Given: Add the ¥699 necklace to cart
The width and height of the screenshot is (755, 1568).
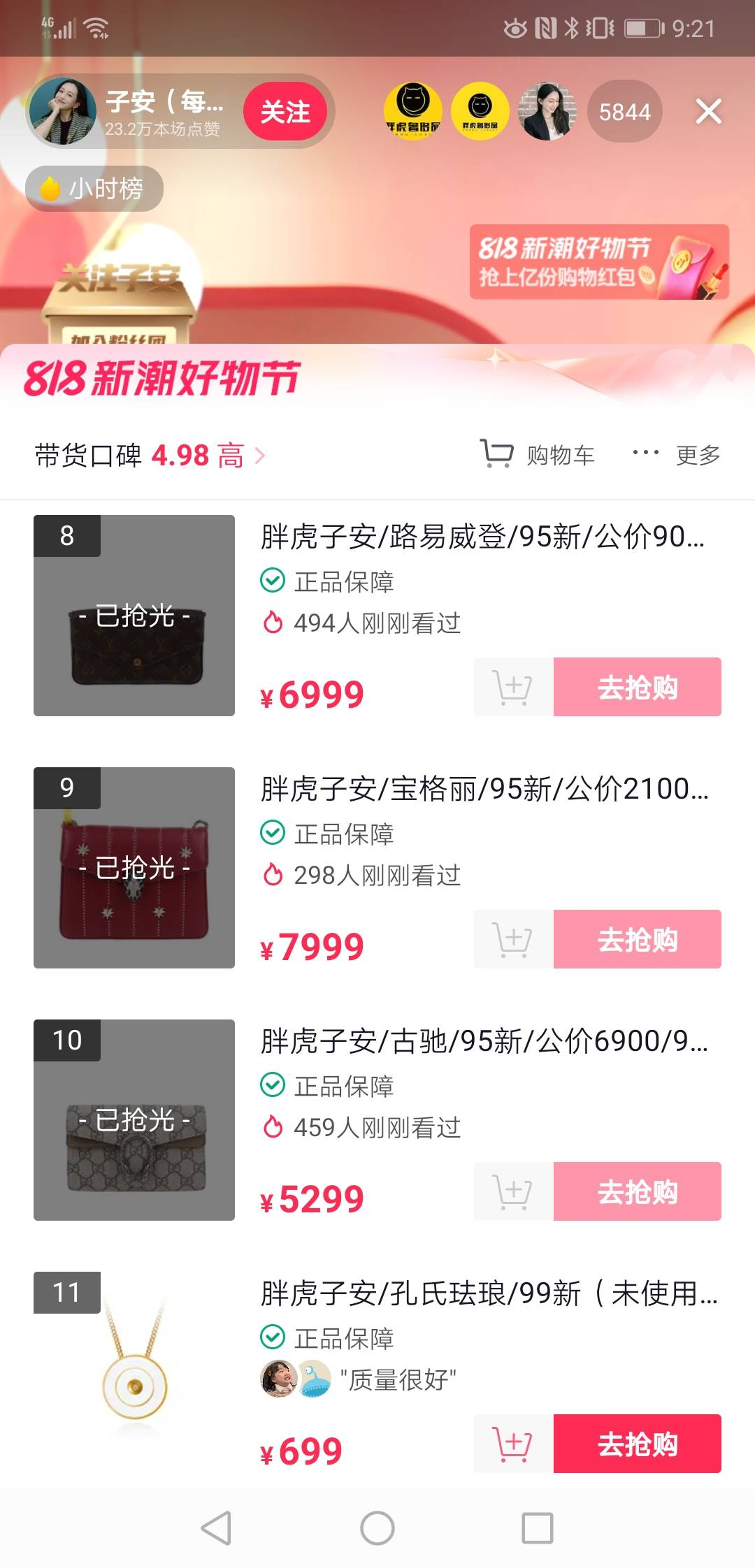Looking at the screenshot, I should pyautogui.click(x=512, y=1444).
